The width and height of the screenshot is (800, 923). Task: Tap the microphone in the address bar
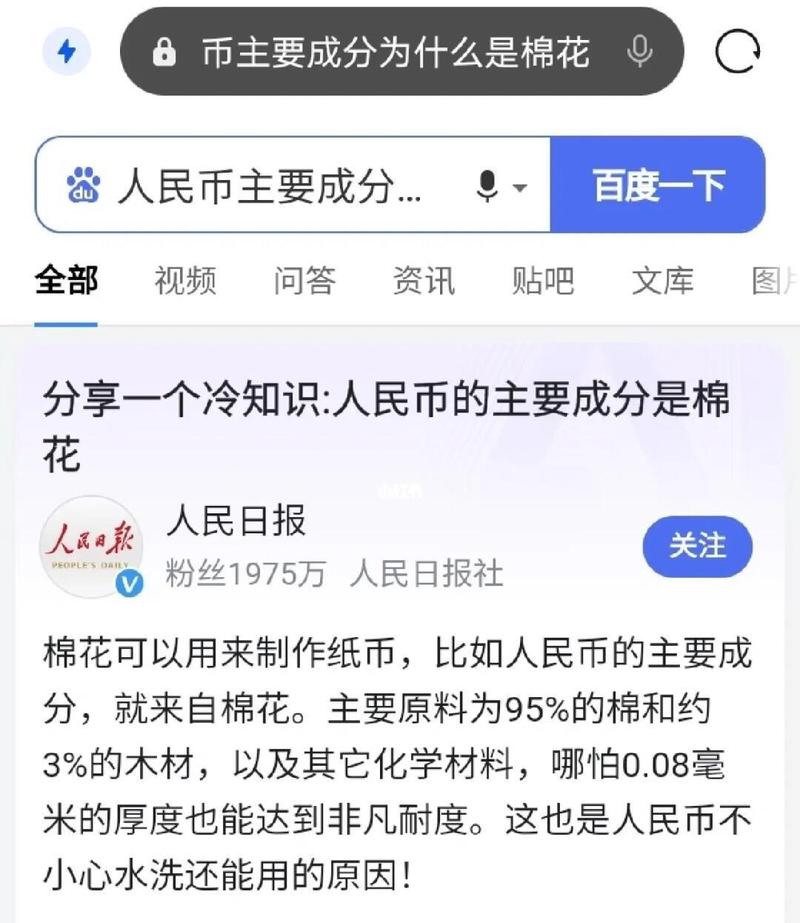pyautogui.click(x=639, y=52)
